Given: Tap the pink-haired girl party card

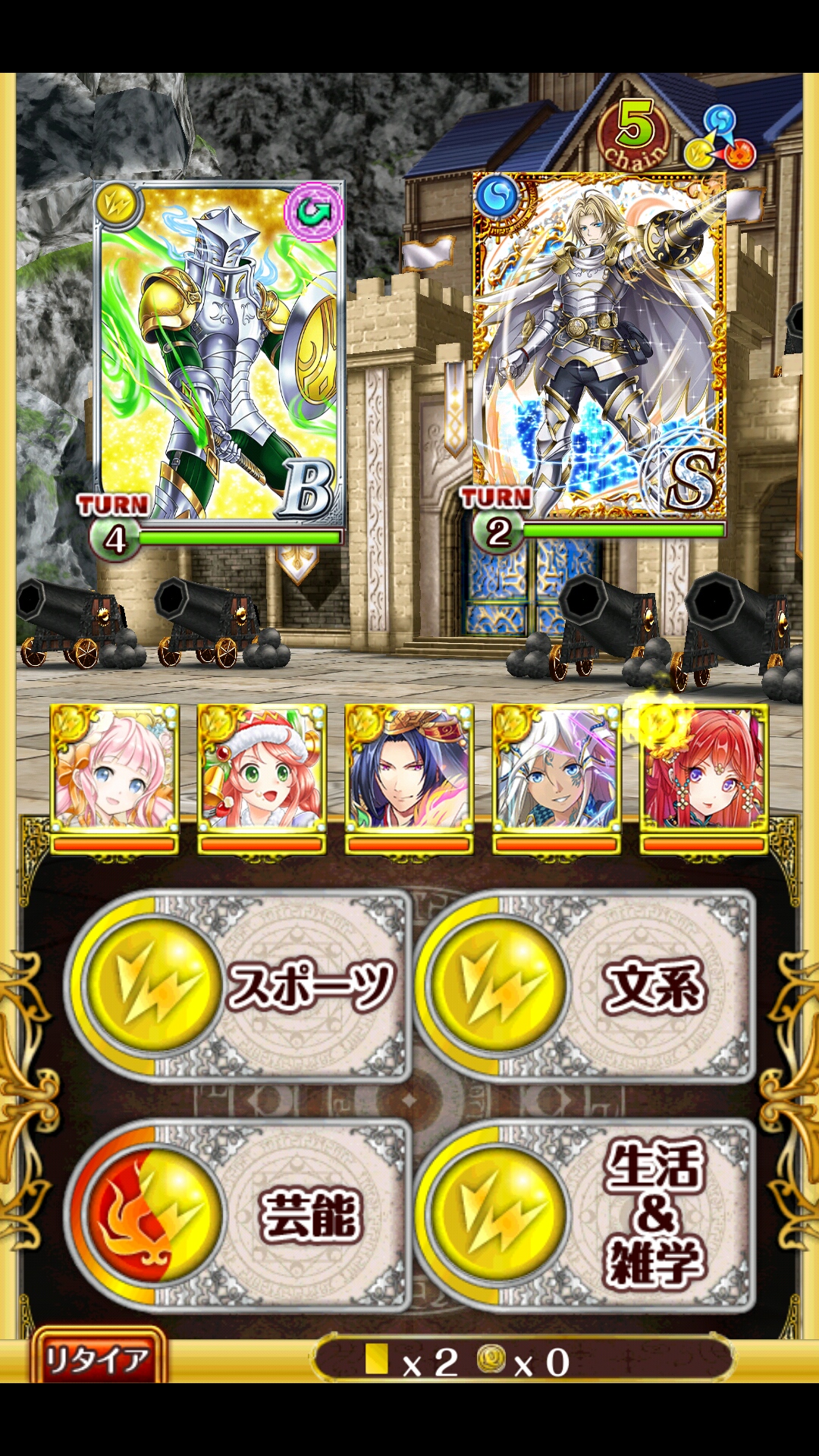Looking at the screenshot, I should (x=115, y=767).
